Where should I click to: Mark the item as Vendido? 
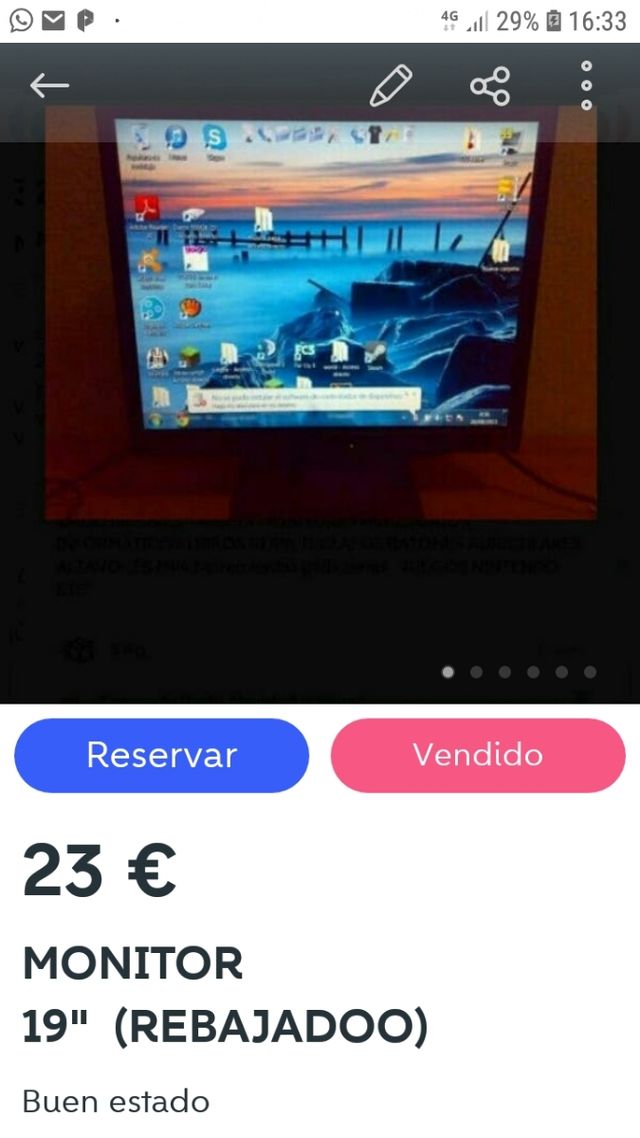point(478,755)
